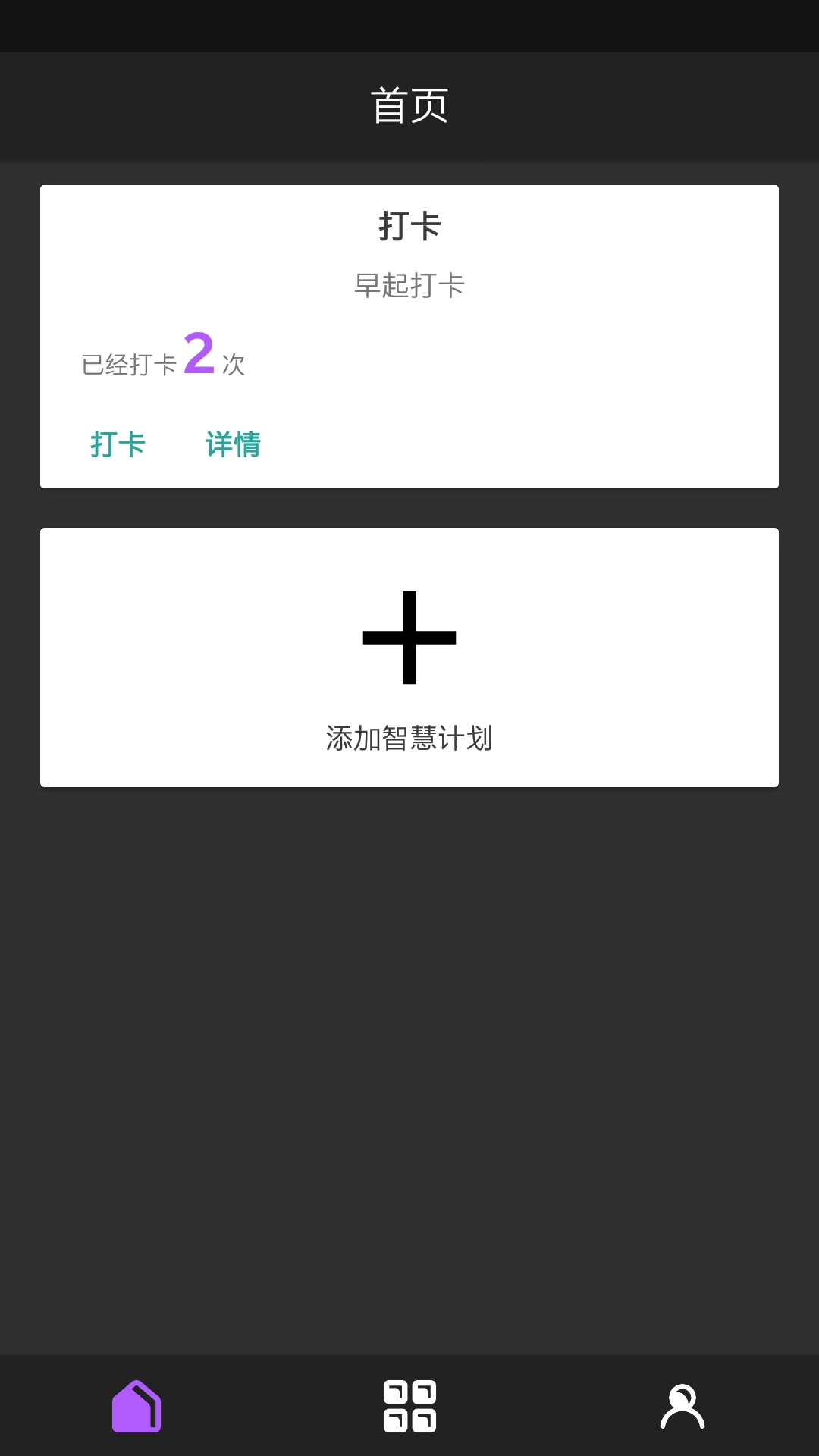Open the grid apps tab
This screenshot has height=1456, width=819.
[x=409, y=1406]
